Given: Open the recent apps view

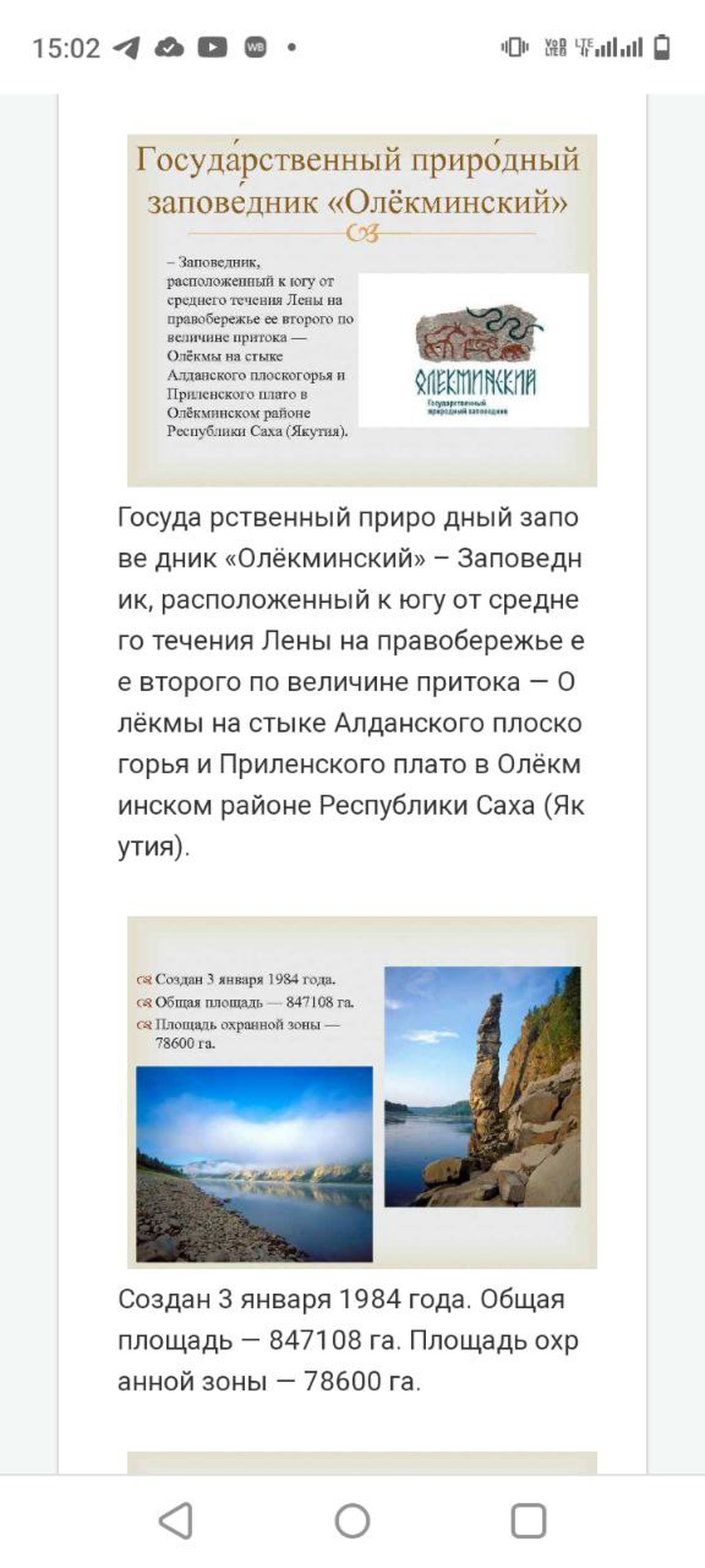Looking at the screenshot, I should pyautogui.click(x=528, y=1520).
